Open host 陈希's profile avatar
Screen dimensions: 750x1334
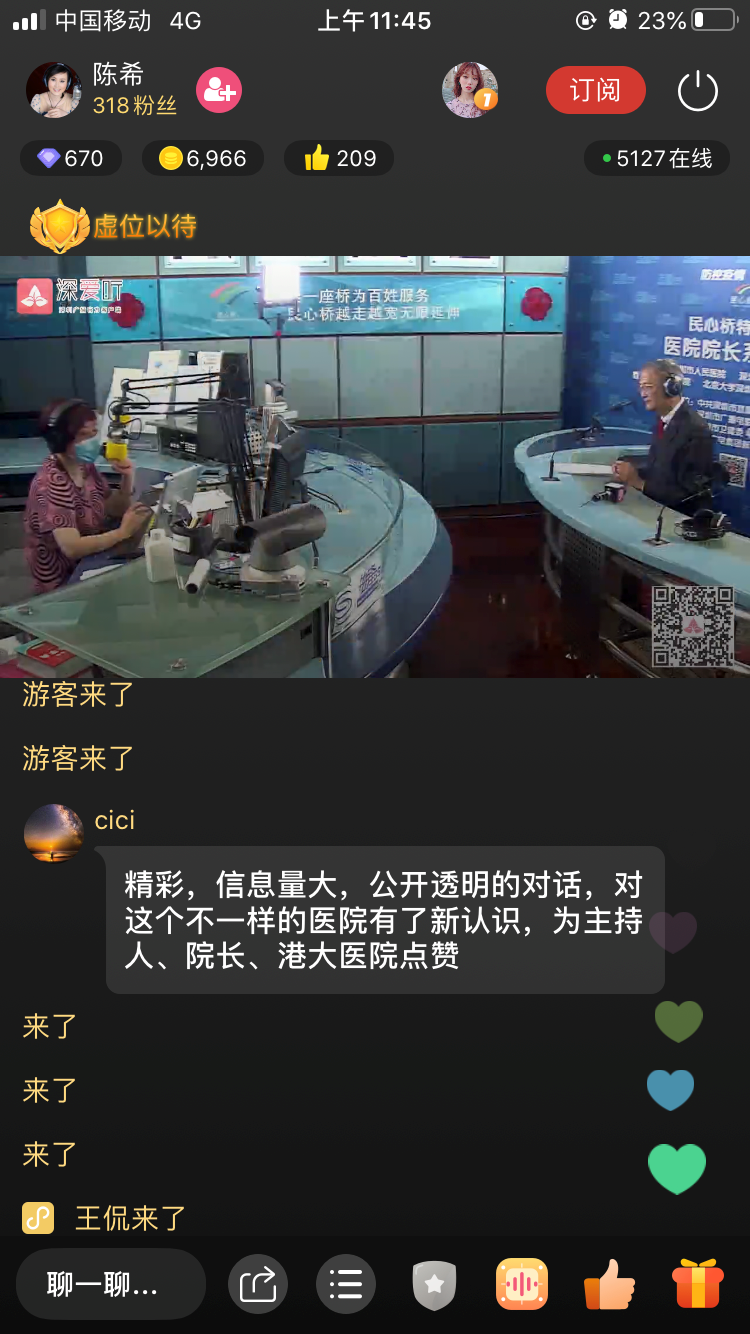pyautogui.click(x=54, y=90)
